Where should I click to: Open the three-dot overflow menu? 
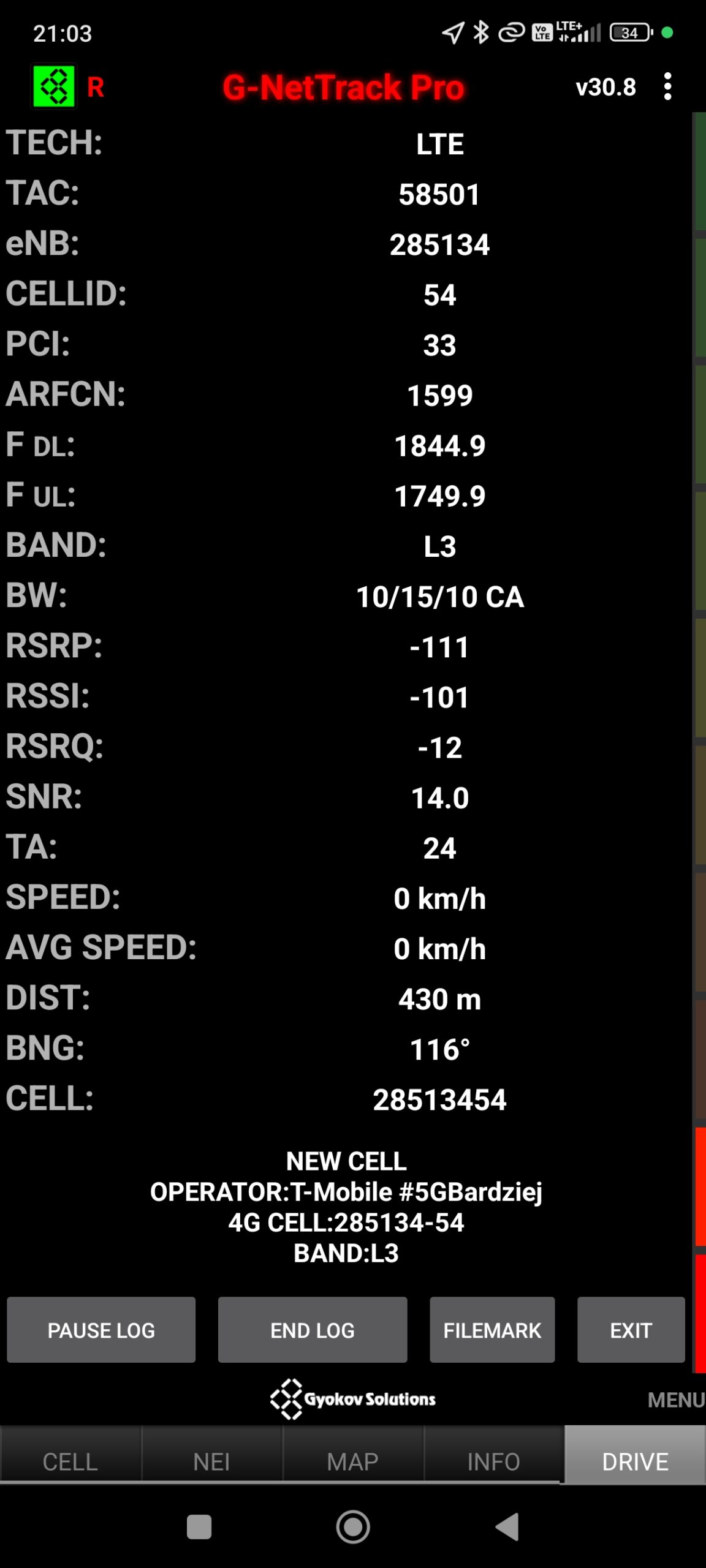[667, 86]
